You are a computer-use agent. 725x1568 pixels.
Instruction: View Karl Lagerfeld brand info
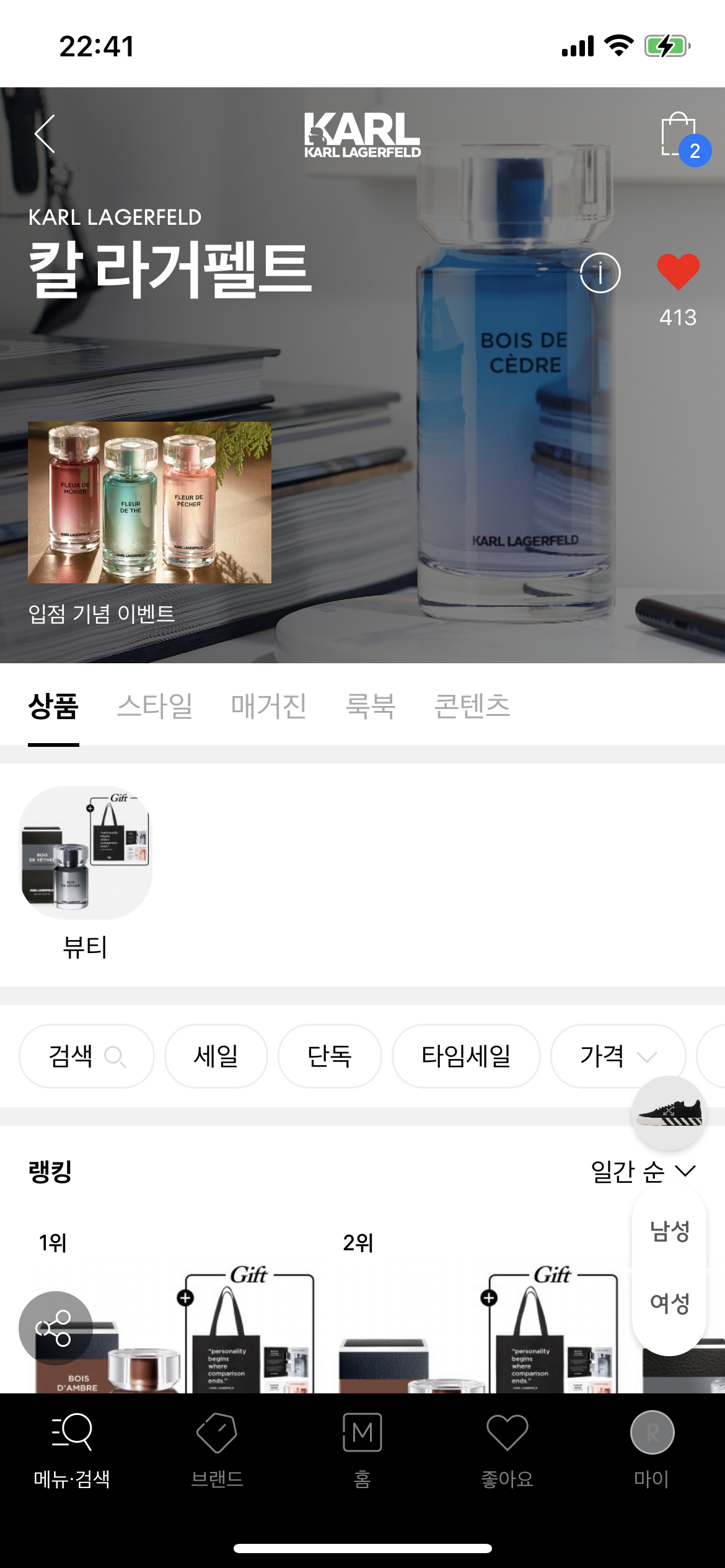600,273
